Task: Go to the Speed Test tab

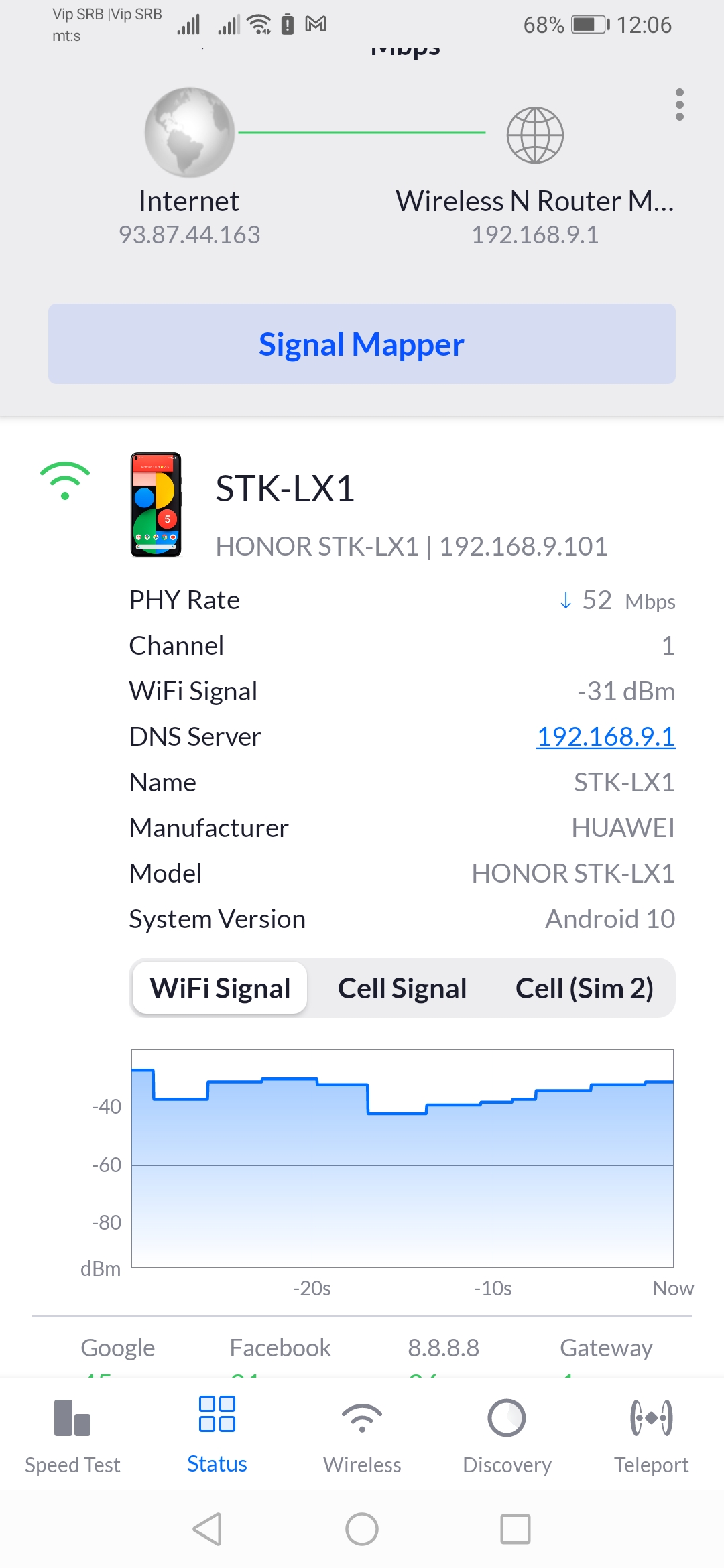Action: 72,1434
